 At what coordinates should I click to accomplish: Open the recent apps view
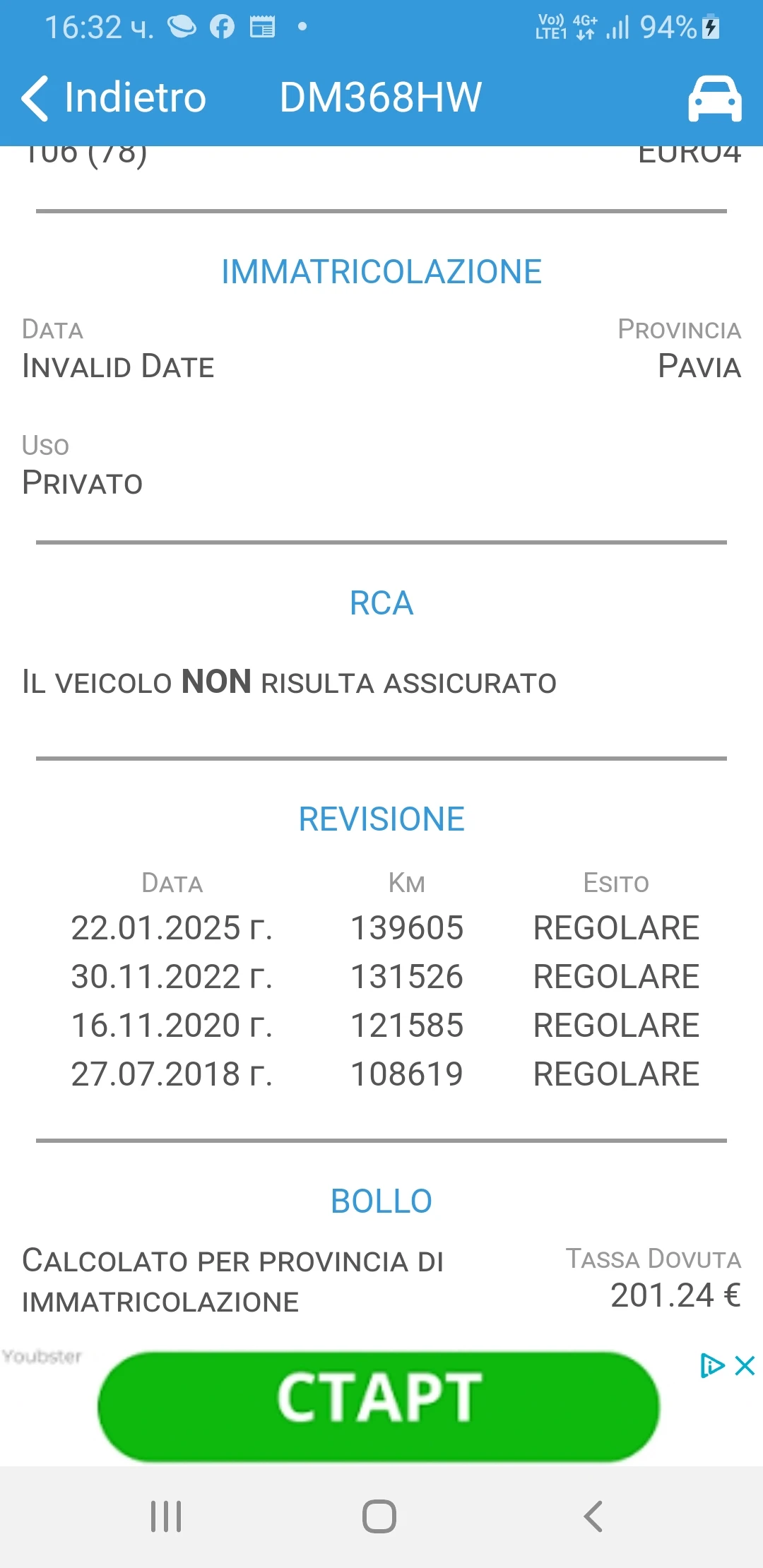(166, 1516)
